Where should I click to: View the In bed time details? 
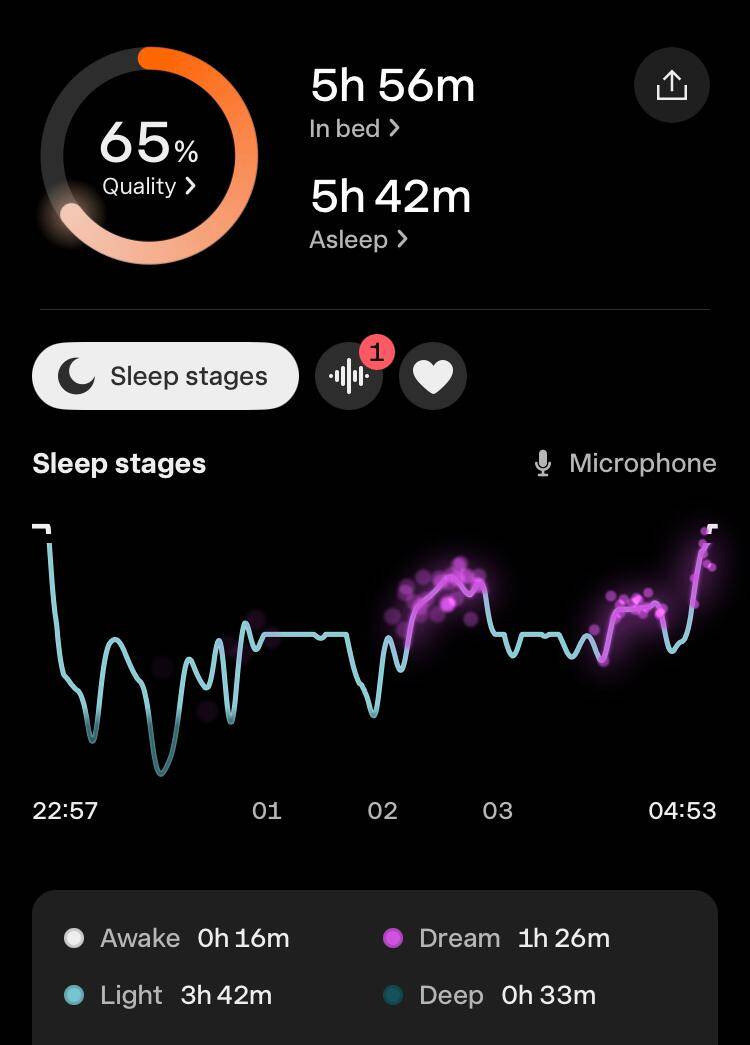(x=355, y=128)
